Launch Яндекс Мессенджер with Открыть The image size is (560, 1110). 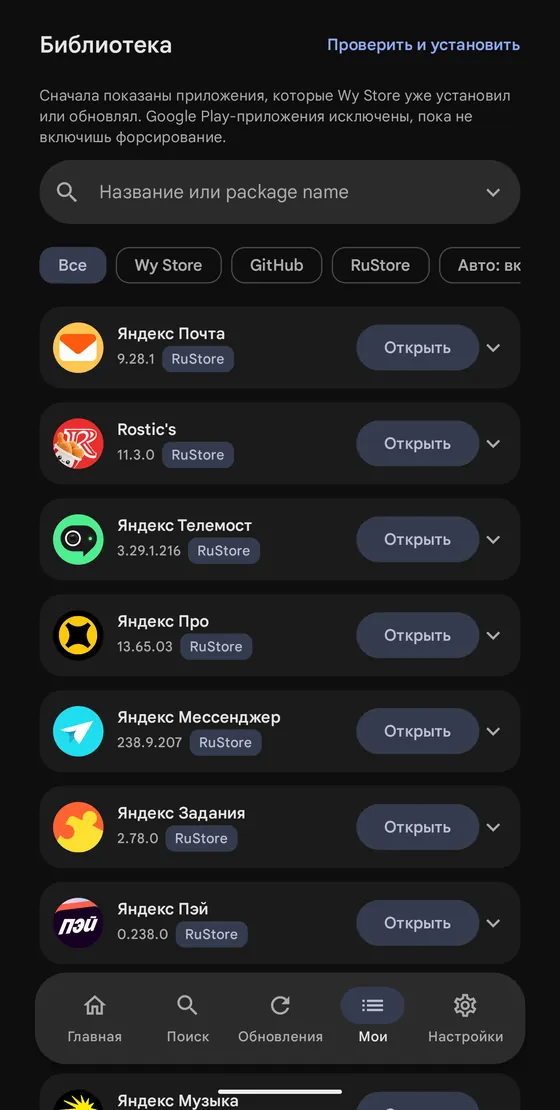pos(418,731)
